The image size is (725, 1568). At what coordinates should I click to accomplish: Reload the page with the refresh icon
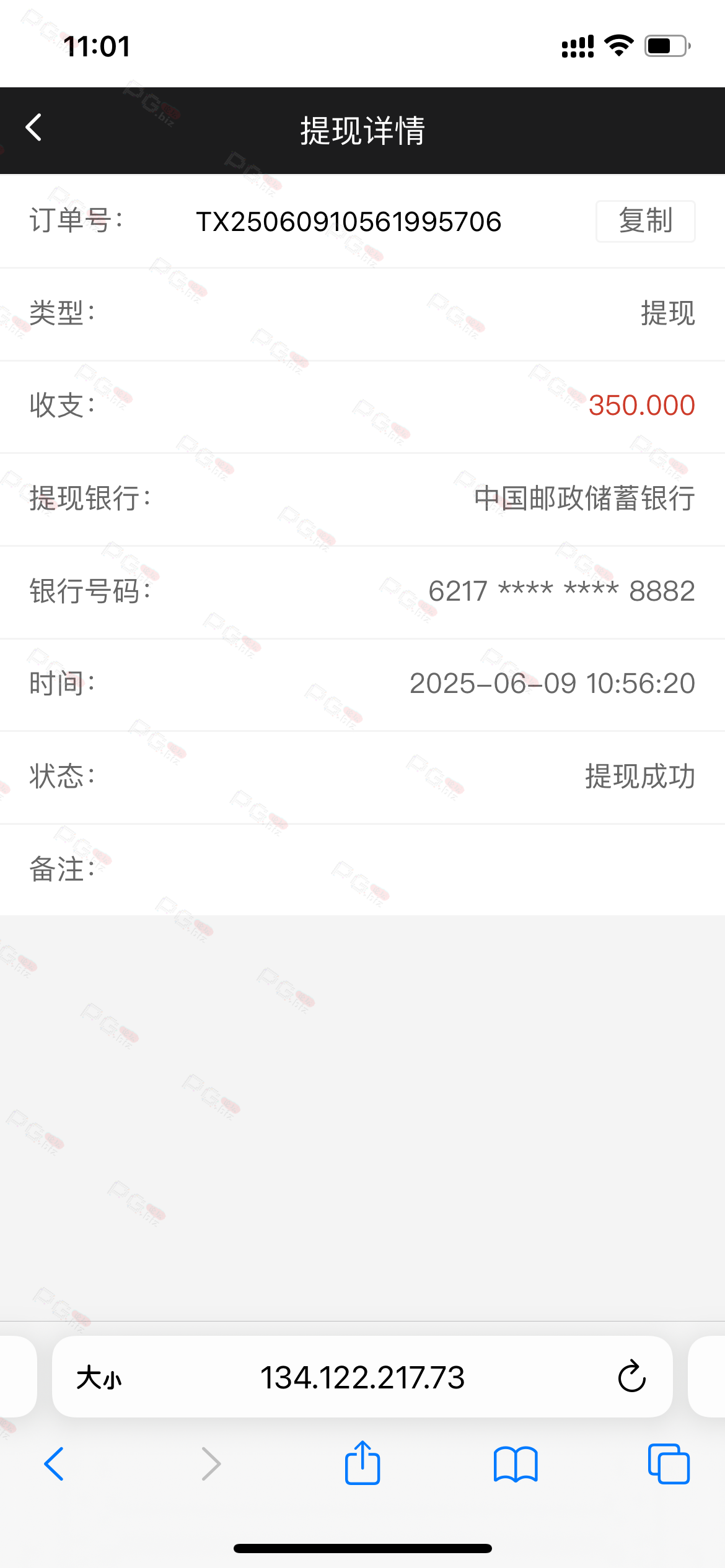(x=631, y=1376)
